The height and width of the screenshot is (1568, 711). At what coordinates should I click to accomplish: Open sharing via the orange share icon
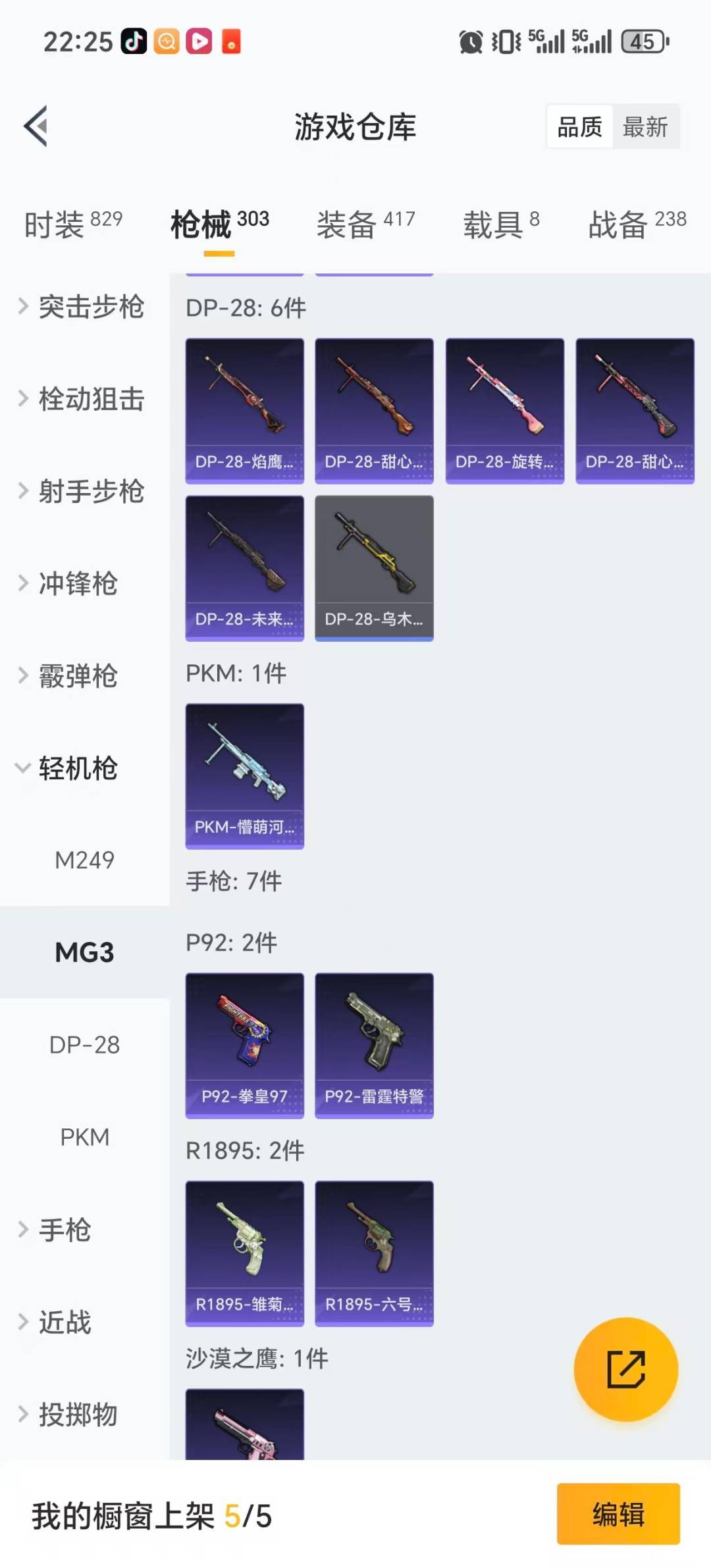(x=626, y=1368)
